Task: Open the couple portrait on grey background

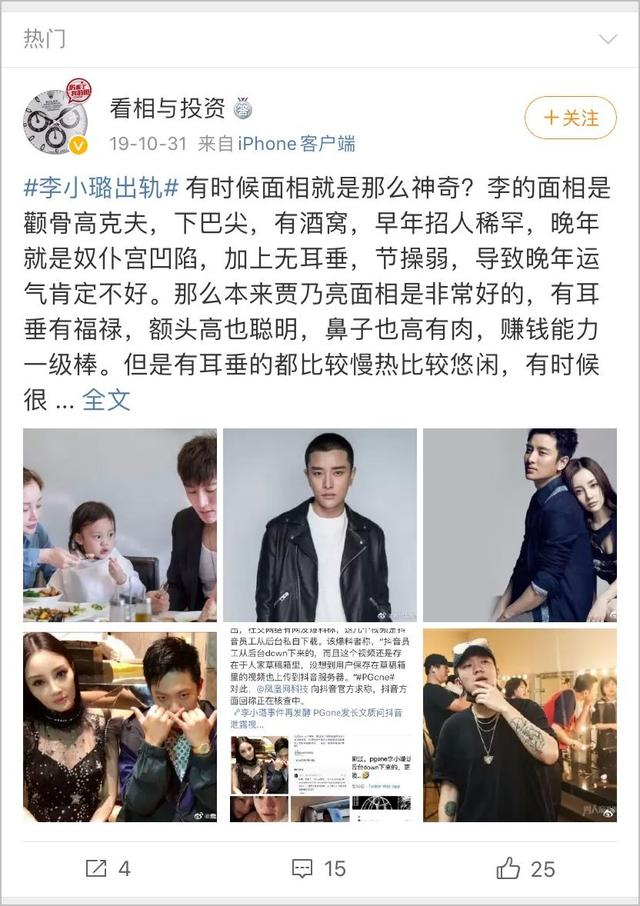Action: (519, 525)
